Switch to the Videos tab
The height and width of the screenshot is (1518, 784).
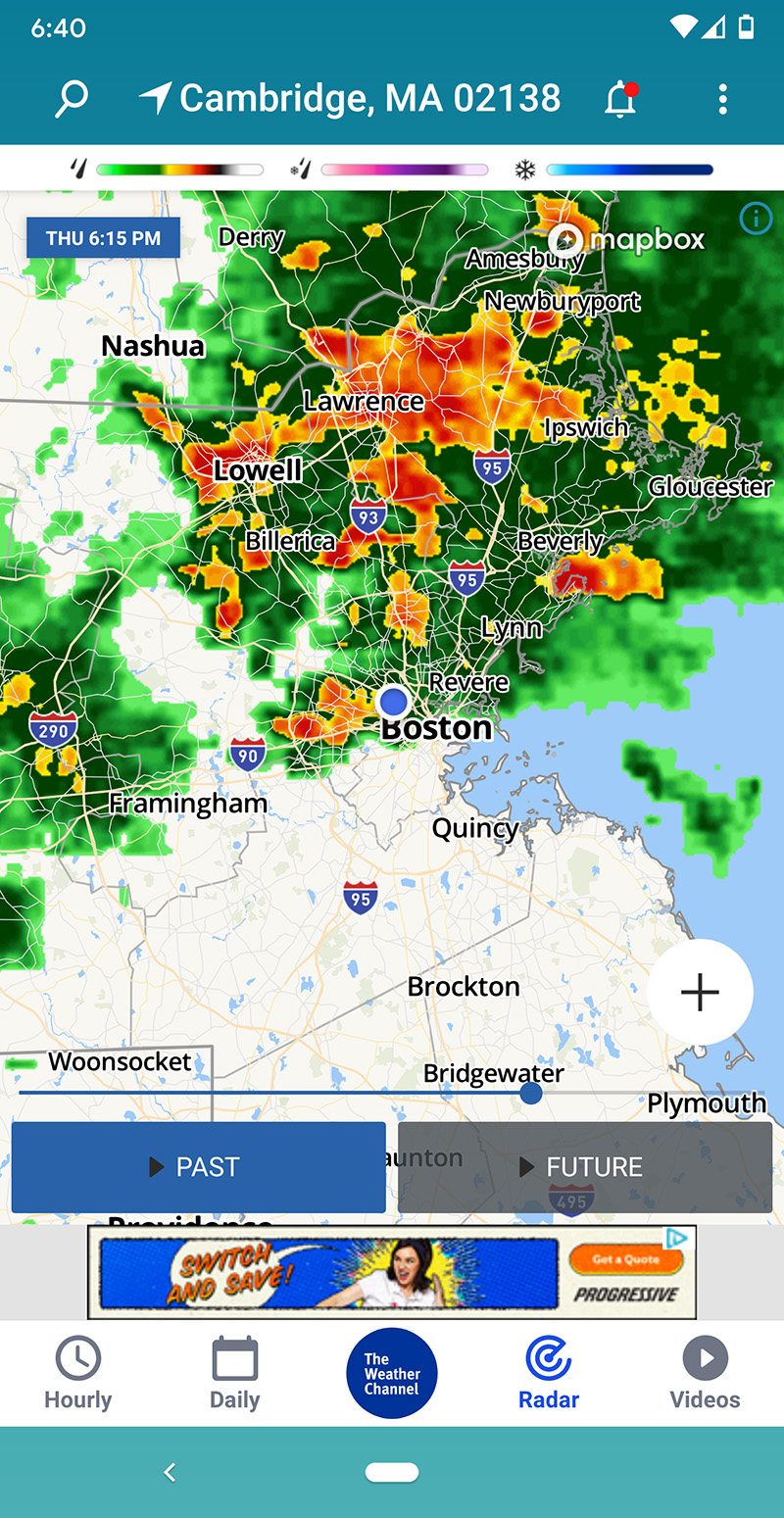[x=705, y=1373]
